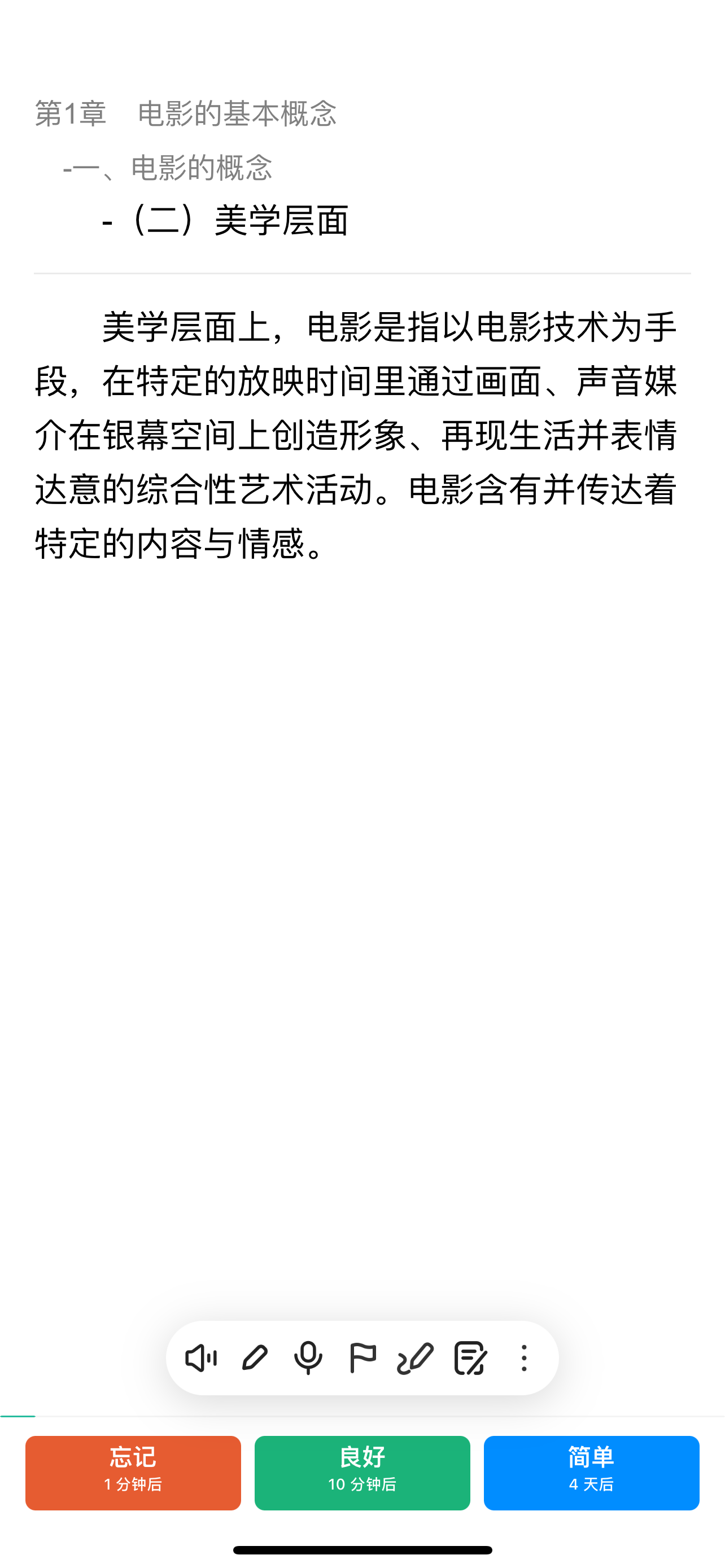This screenshot has width=725, height=1568.
Task: Rate card as 忘记 (1 分钟后)
Action: click(133, 1473)
